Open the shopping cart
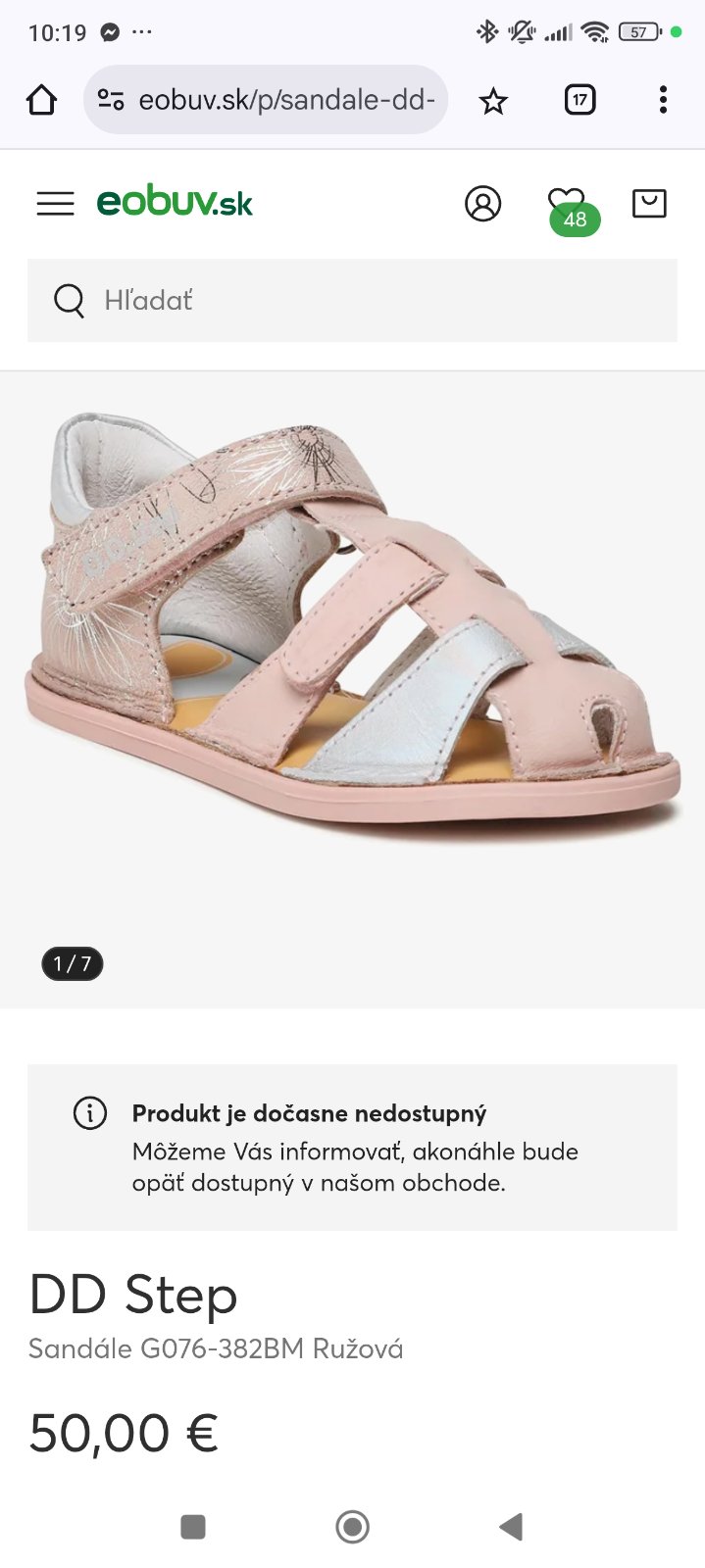Screen dimensions: 705x1568 click(x=649, y=203)
